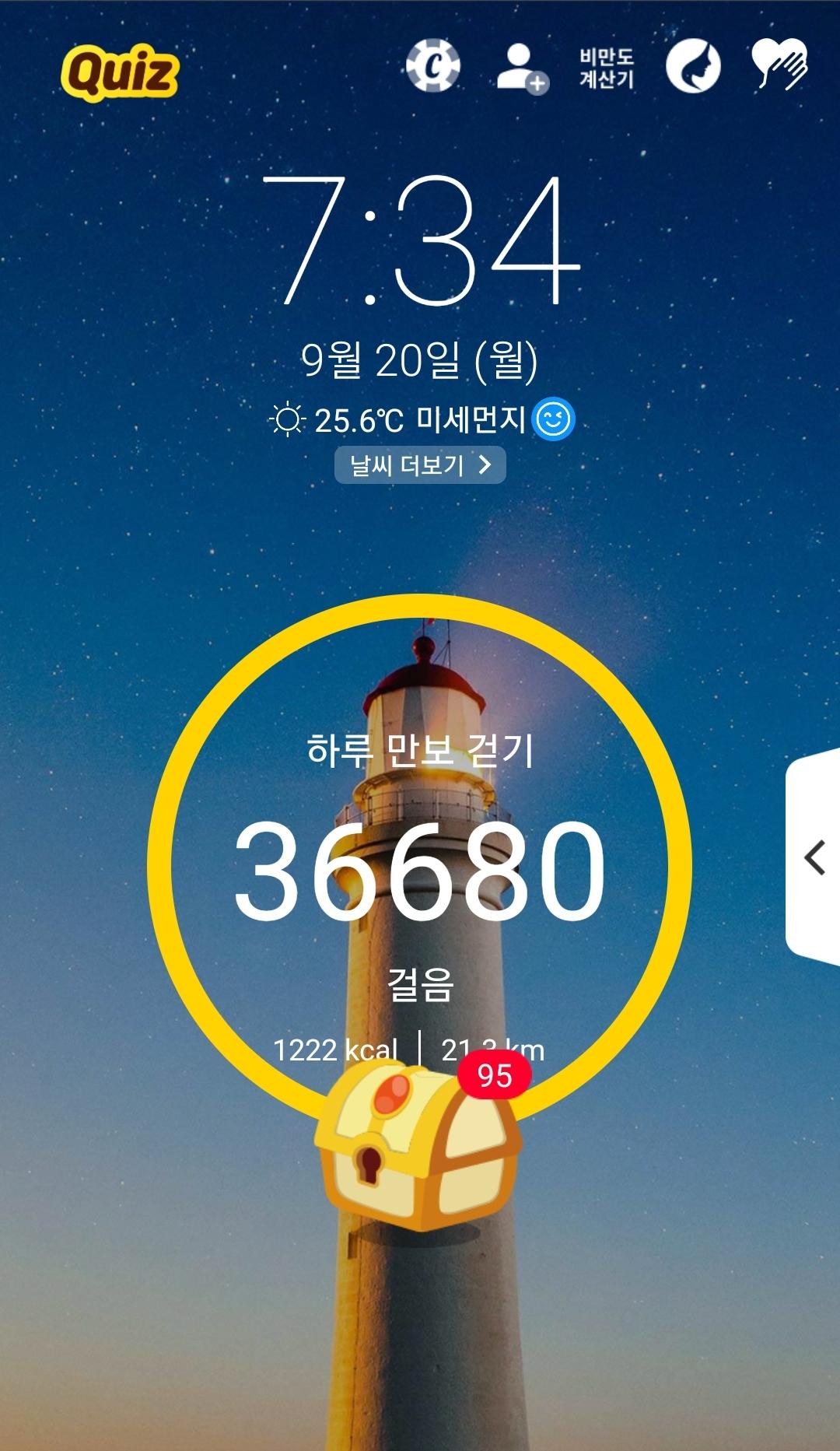The width and height of the screenshot is (840, 1451).
Task: Open 비만도 계산기 calculator
Action: [x=606, y=68]
